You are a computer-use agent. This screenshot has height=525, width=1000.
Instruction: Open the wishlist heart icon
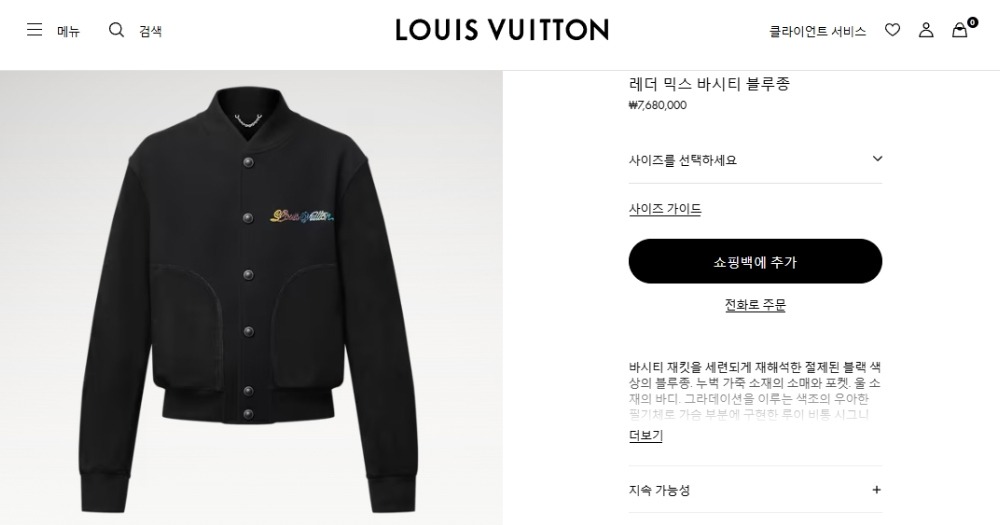click(892, 30)
